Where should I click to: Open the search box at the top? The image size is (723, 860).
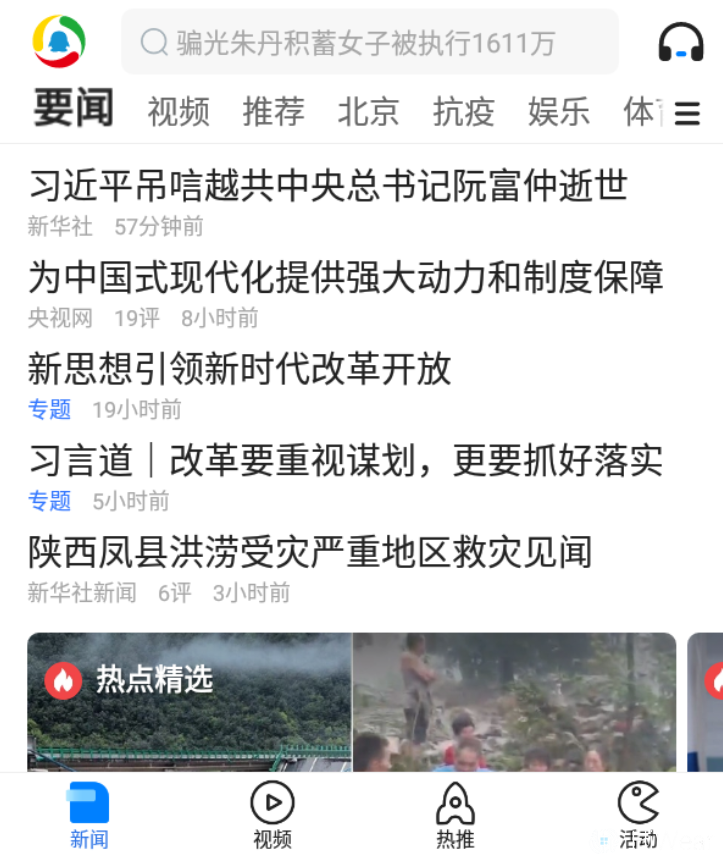369,42
